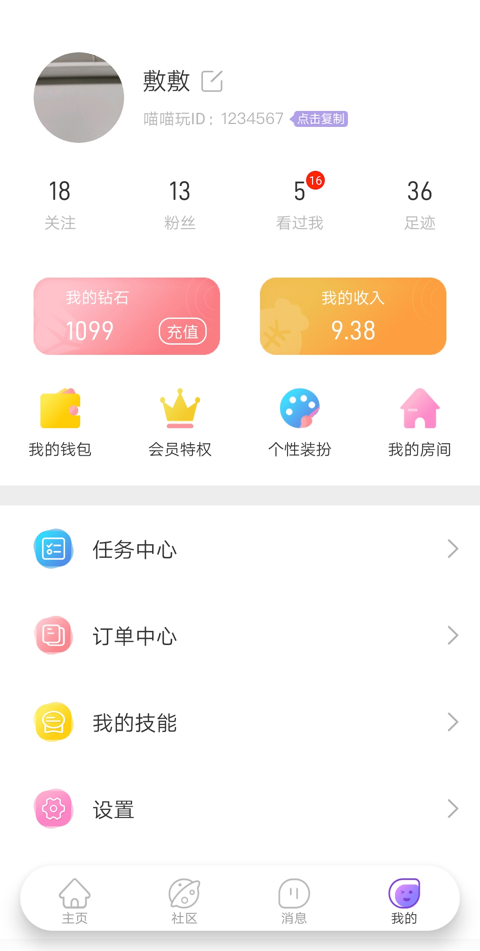Open 我的钱包 wallet
This screenshot has height=951, width=480.
click(x=60, y=423)
